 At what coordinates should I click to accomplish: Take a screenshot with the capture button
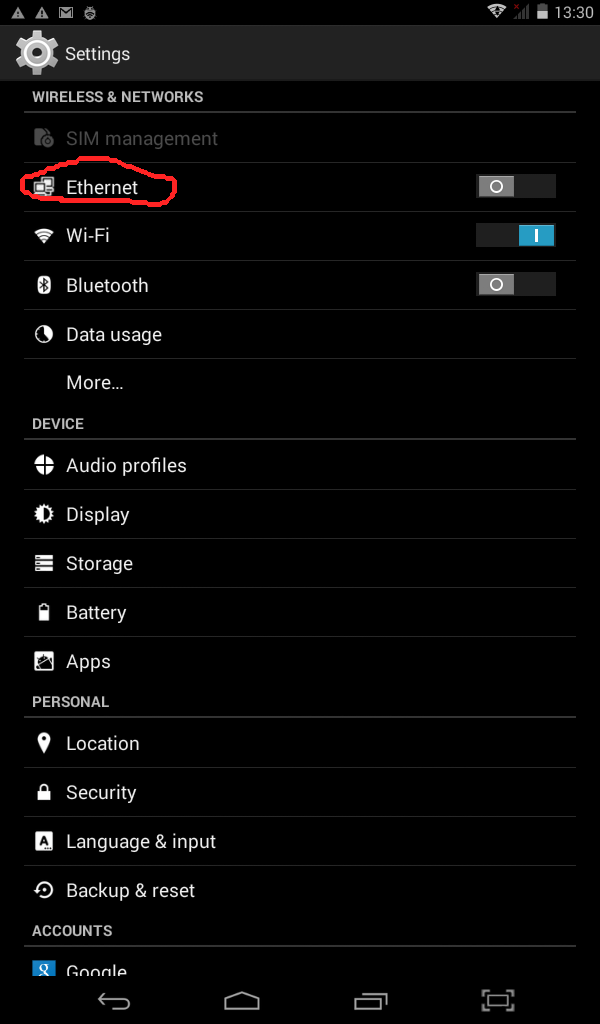pos(498,1000)
